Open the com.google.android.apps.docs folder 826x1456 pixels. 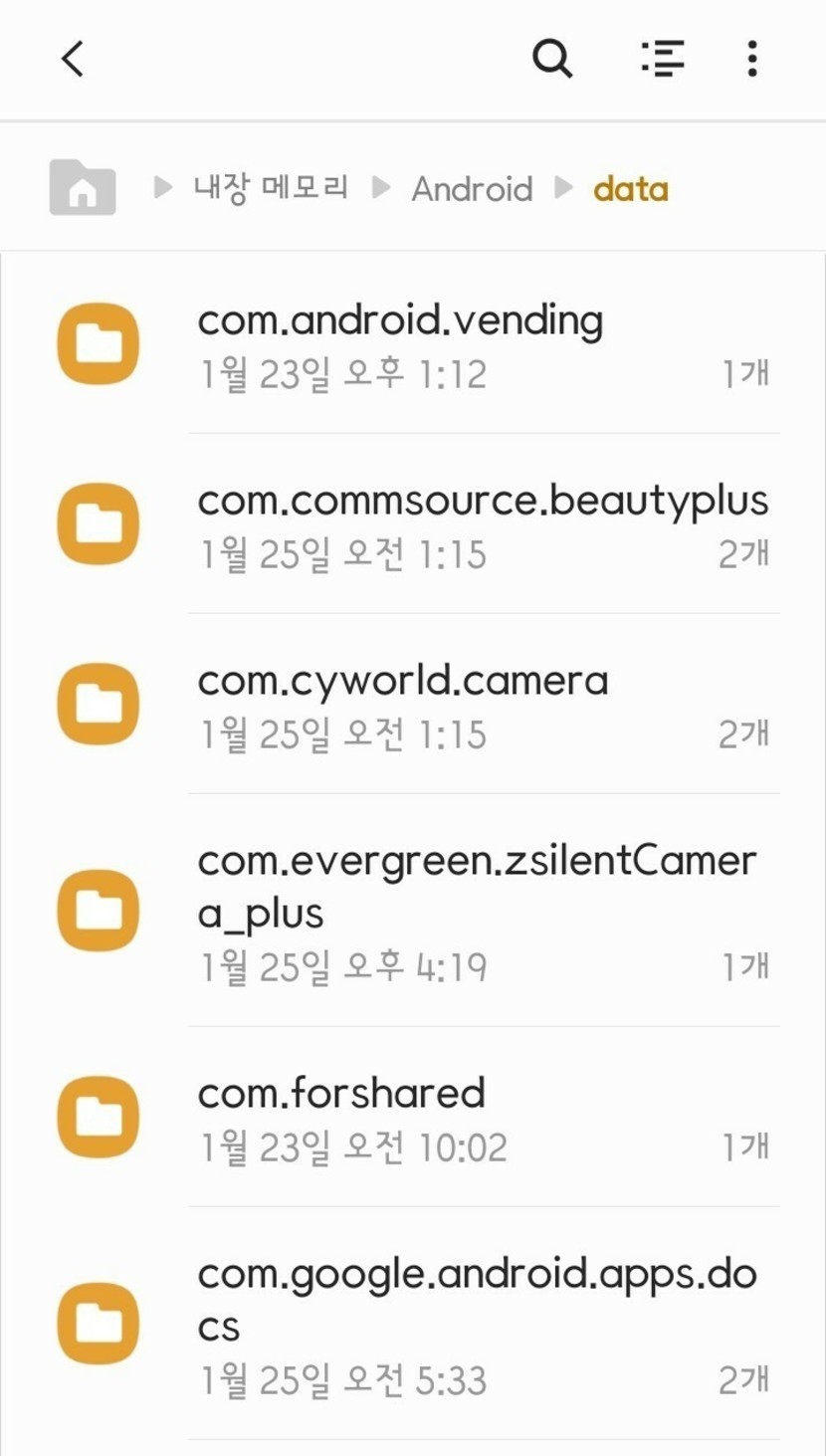(x=413, y=1324)
